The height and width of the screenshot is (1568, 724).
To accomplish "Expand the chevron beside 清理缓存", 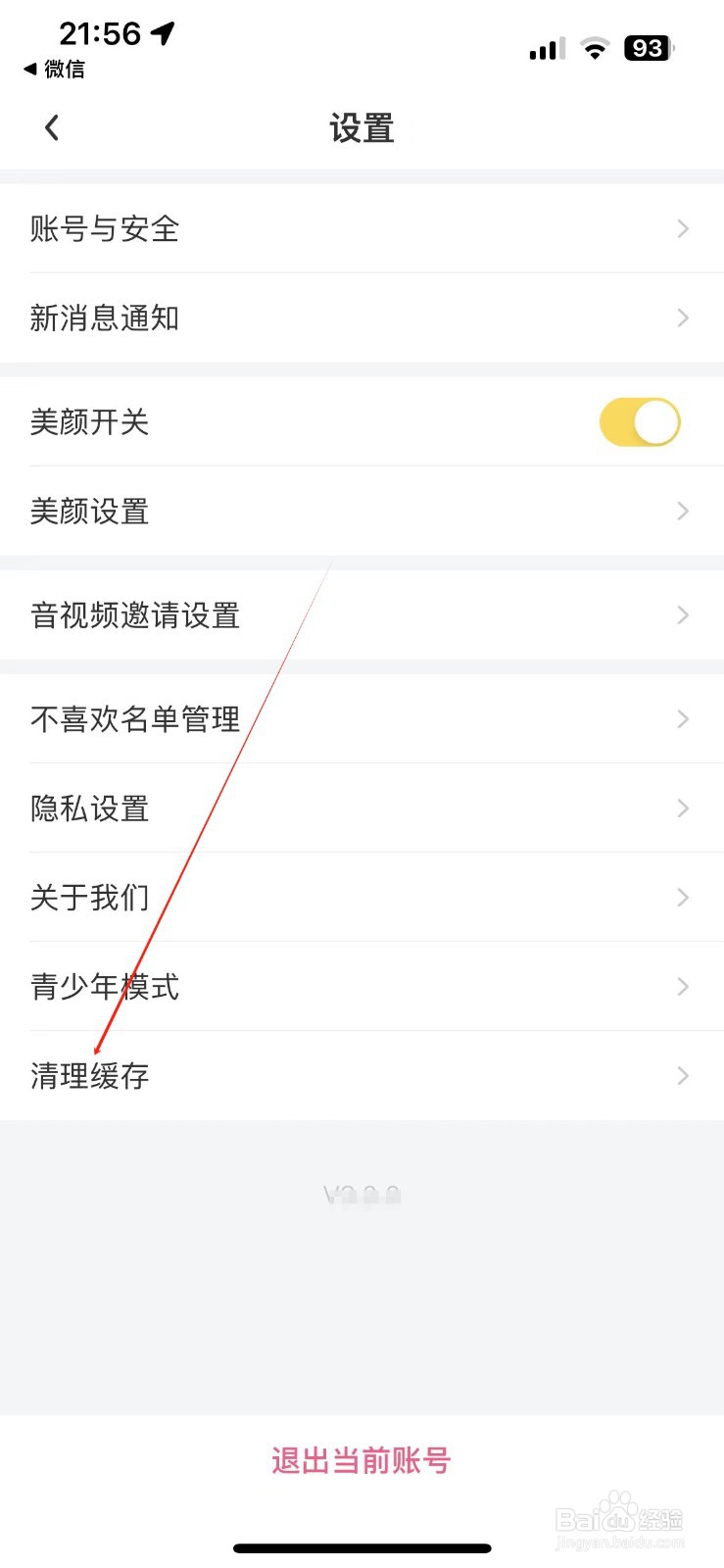I will 683,1075.
